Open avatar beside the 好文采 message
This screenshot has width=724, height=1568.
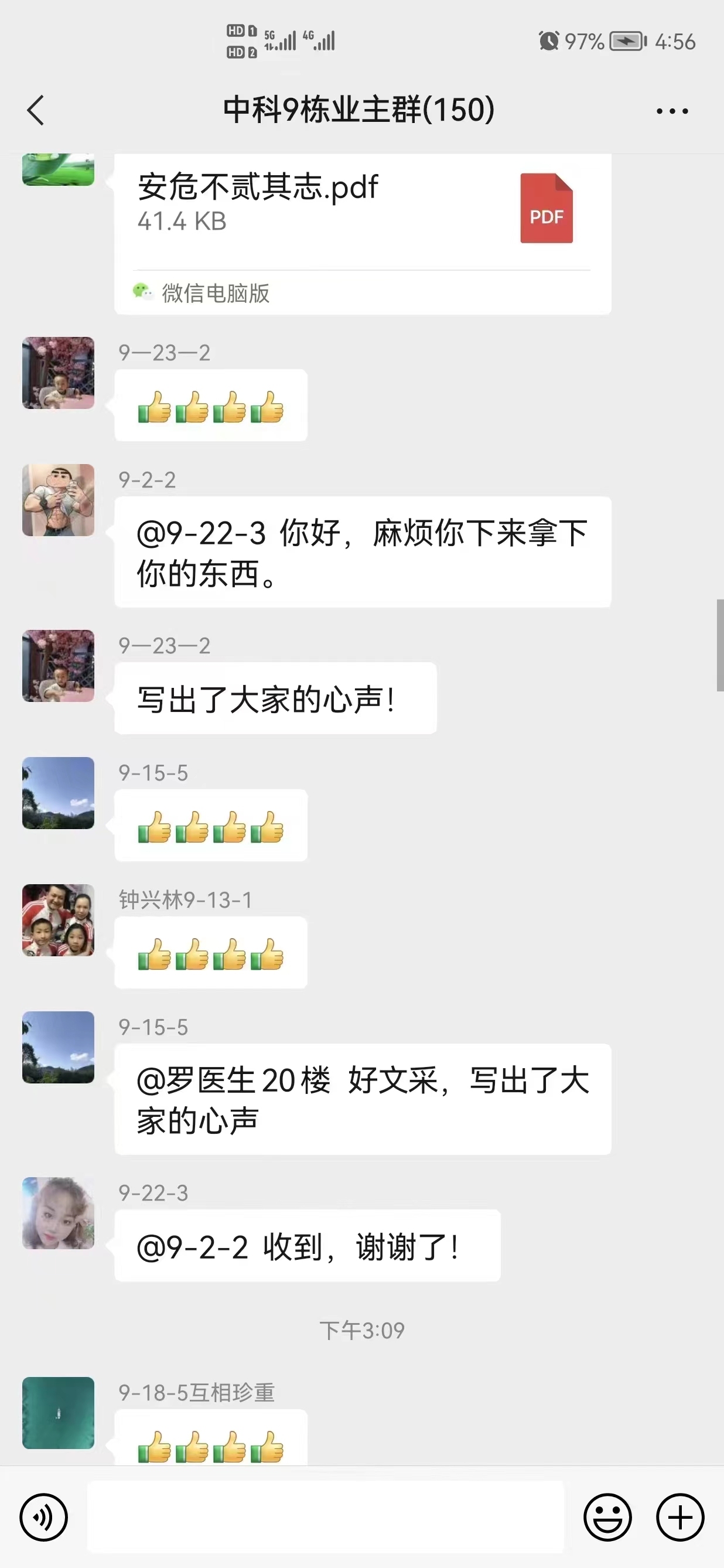pyautogui.click(x=59, y=1047)
